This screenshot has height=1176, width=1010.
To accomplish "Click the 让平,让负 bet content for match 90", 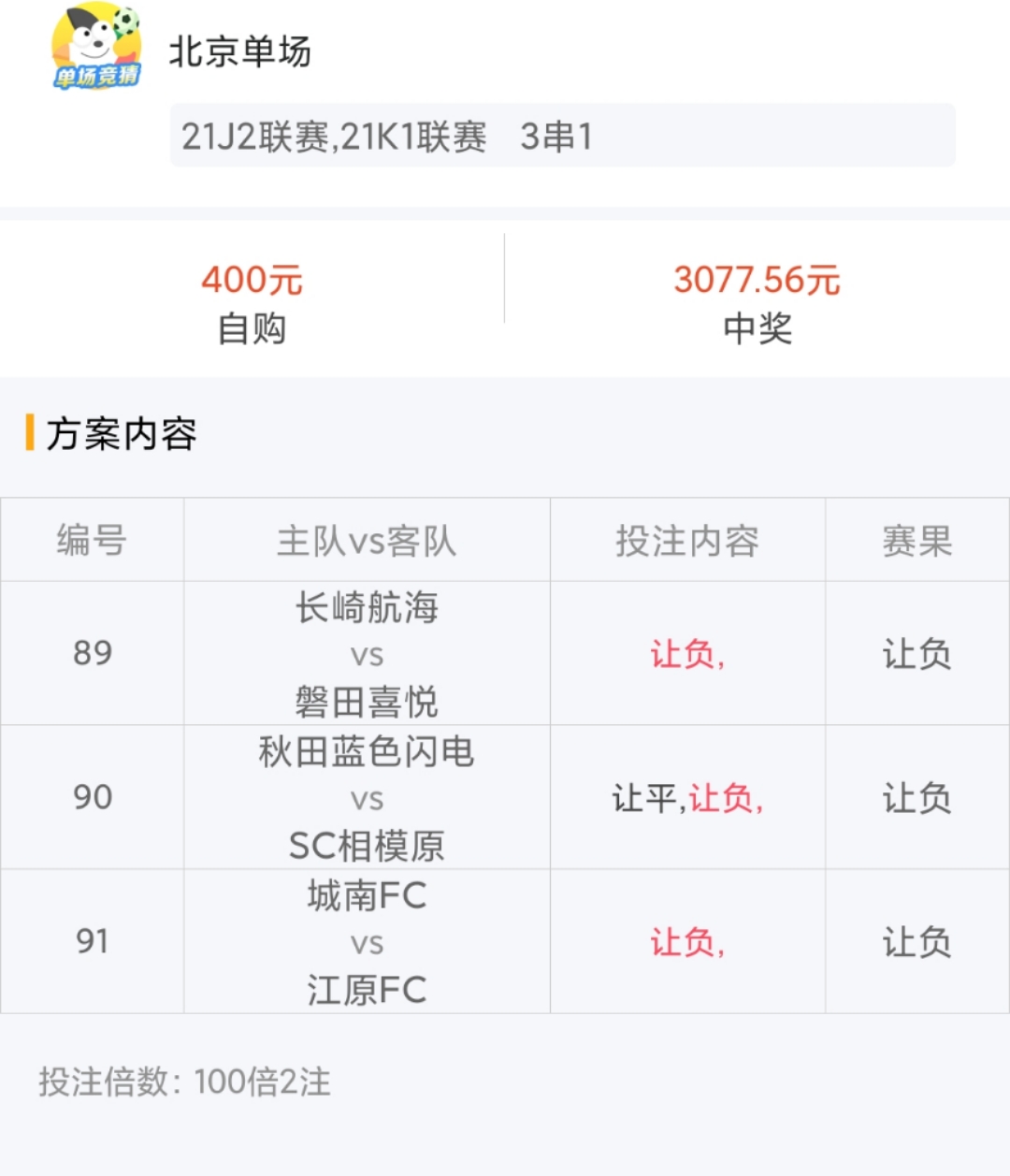I will pyautogui.click(x=687, y=798).
